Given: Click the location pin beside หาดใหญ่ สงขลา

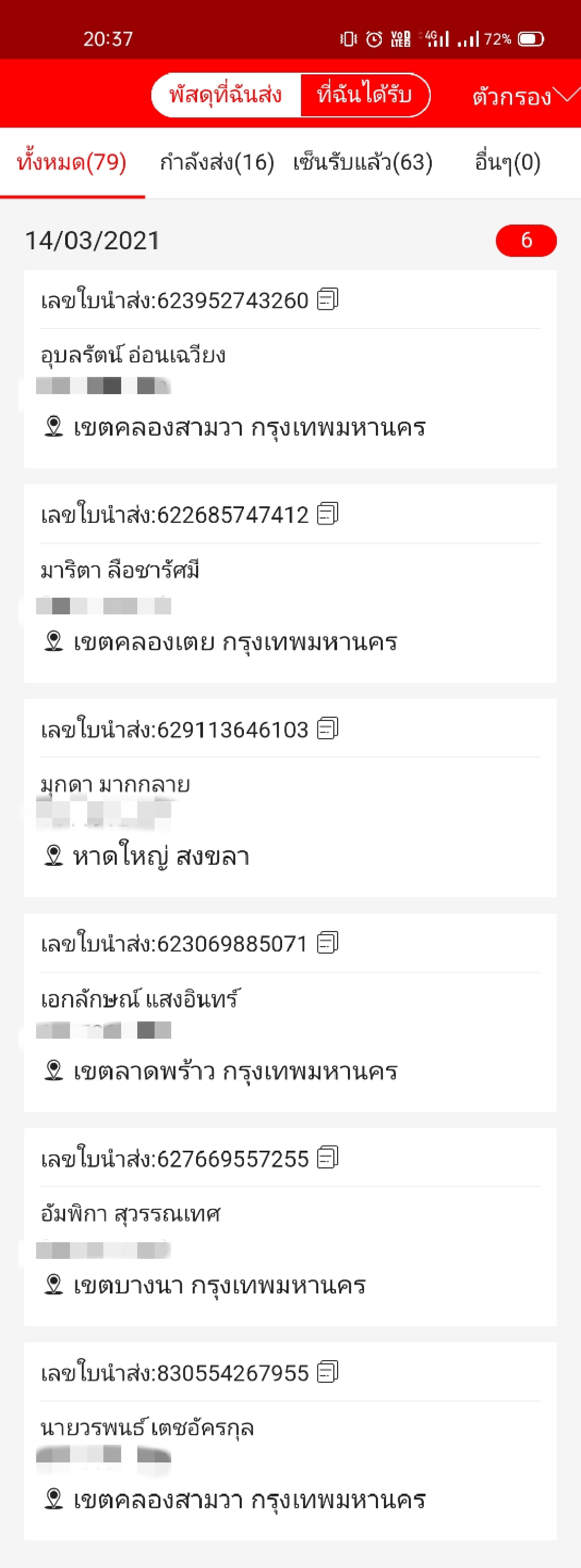Looking at the screenshot, I should click(x=55, y=855).
